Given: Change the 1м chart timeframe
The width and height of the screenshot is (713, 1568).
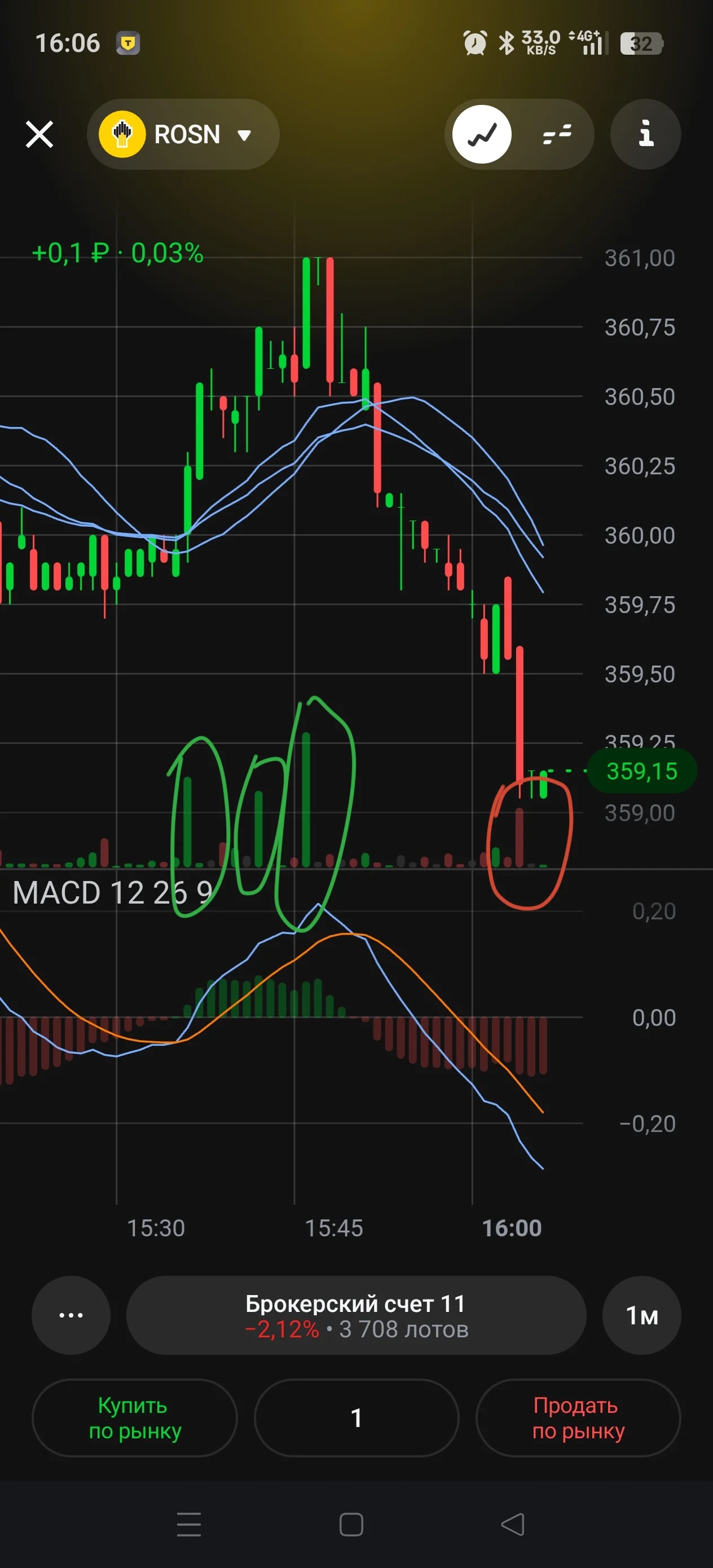Looking at the screenshot, I should (x=642, y=1315).
